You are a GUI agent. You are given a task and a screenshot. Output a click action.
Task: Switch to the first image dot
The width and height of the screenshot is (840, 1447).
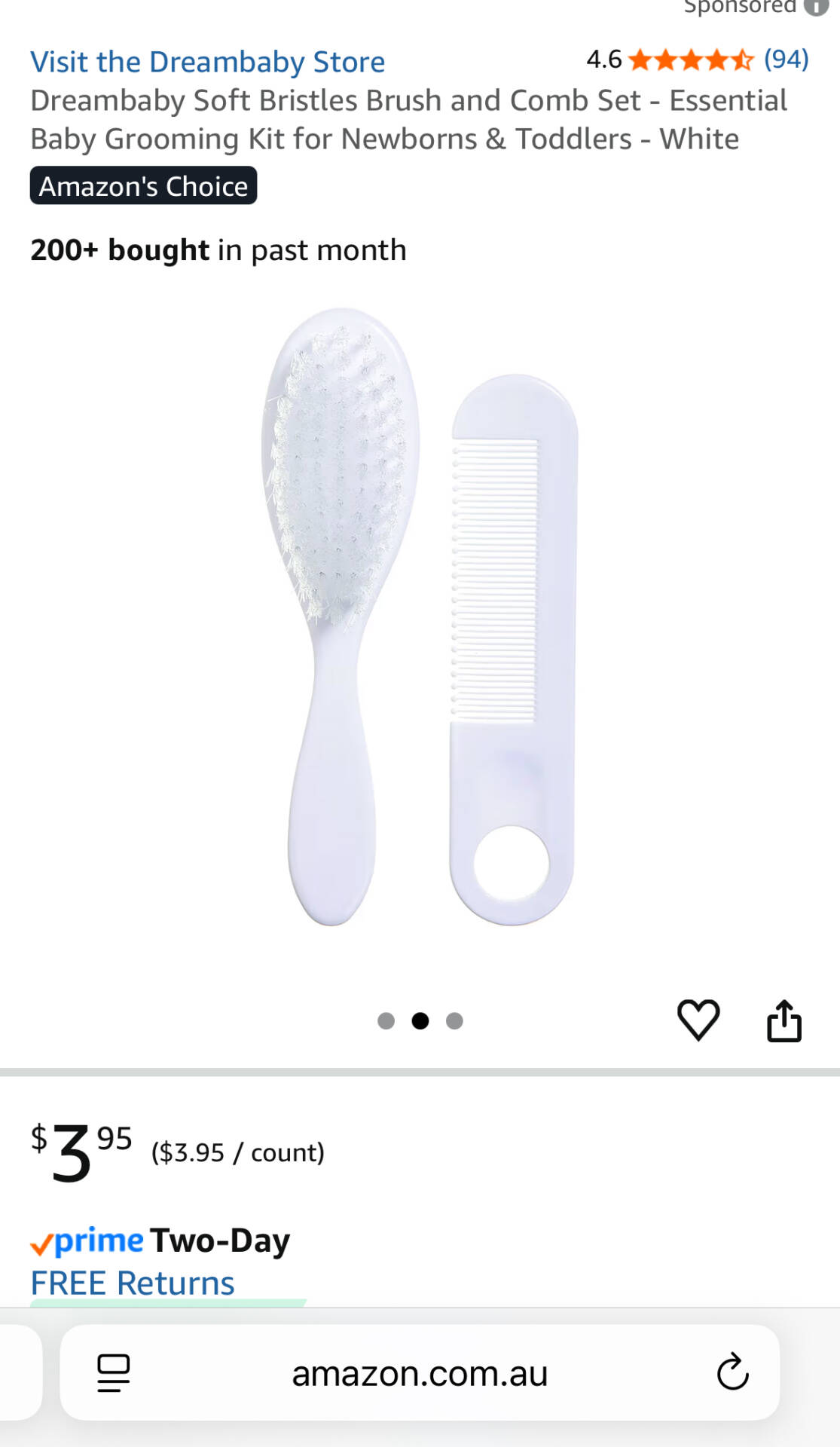pyautogui.click(x=387, y=1020)
